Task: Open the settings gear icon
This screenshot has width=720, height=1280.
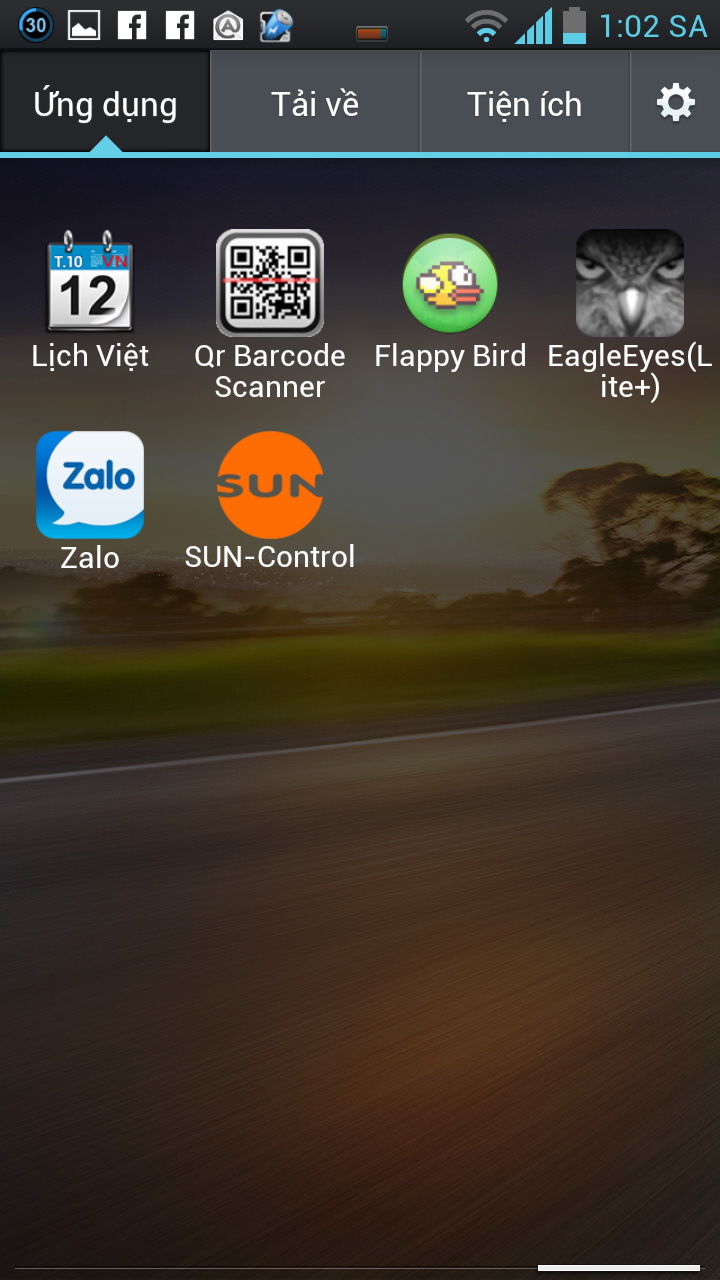Action: point(675,103)
